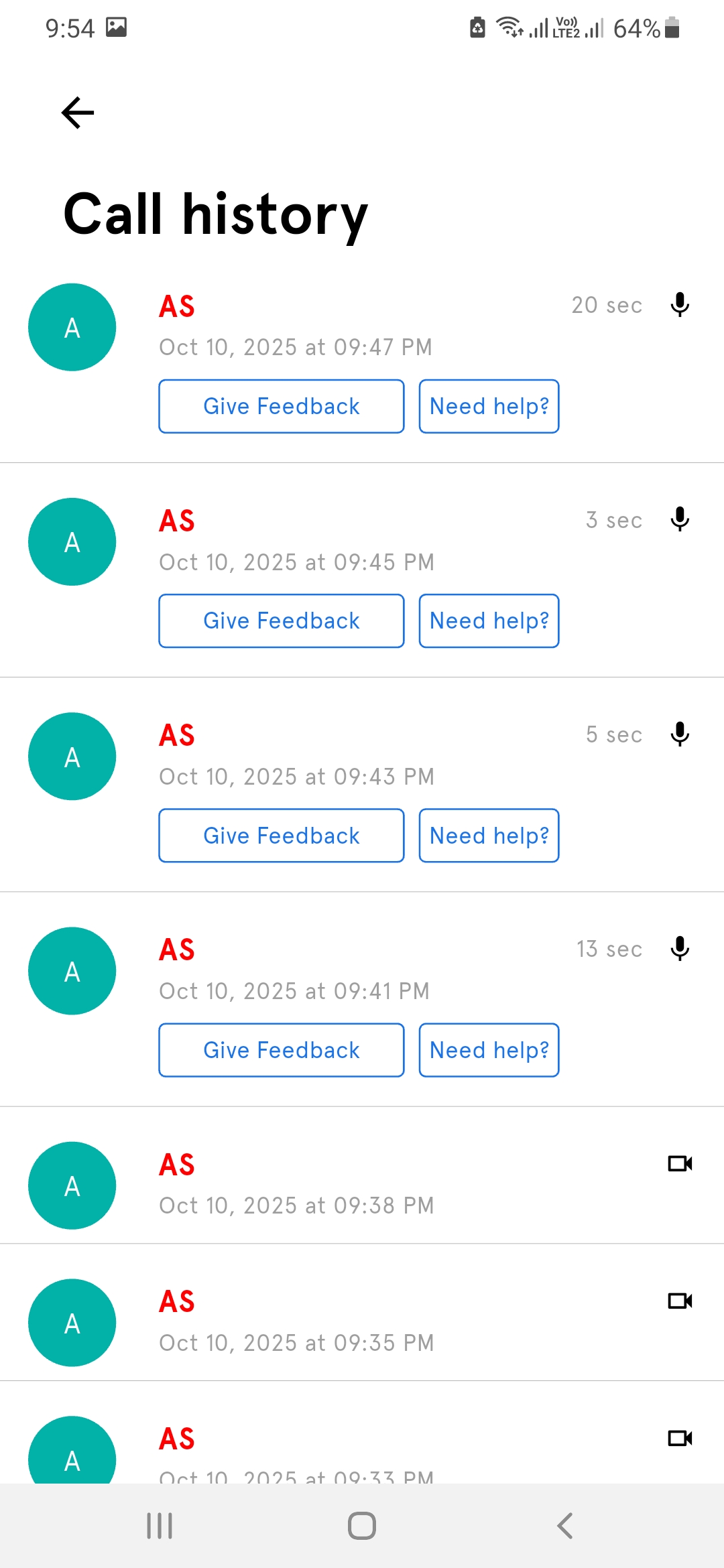The image size is (724, 1568).
Task: Open the AS video call at 09:38 PM
Action: click(x=362, y=1185)
